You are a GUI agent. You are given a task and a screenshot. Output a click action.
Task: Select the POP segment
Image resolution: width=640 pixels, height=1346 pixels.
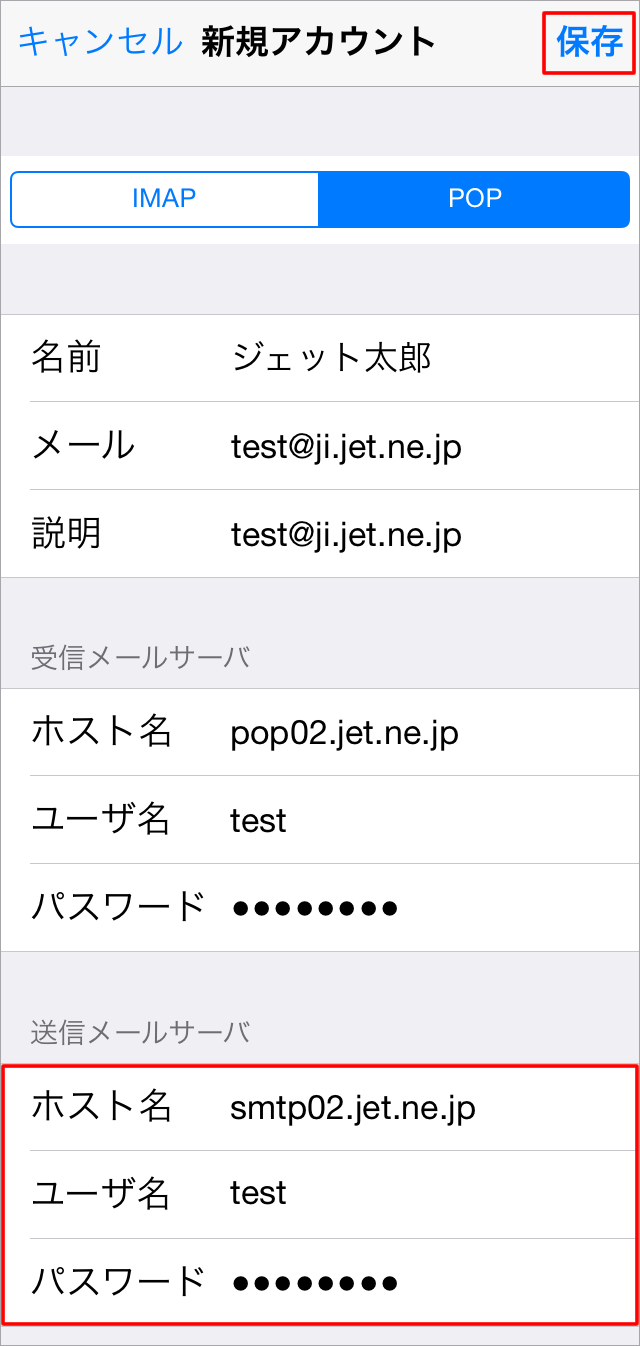474,198
